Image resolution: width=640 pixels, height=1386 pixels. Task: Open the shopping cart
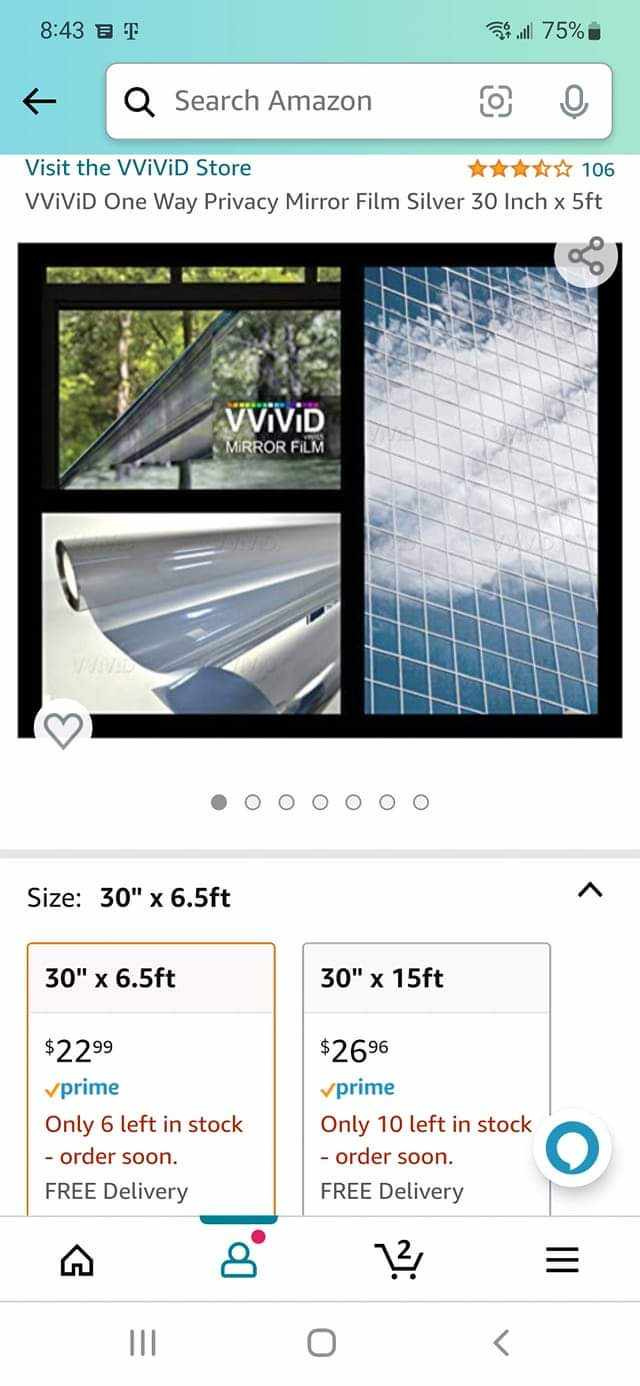pos(401,1259)
